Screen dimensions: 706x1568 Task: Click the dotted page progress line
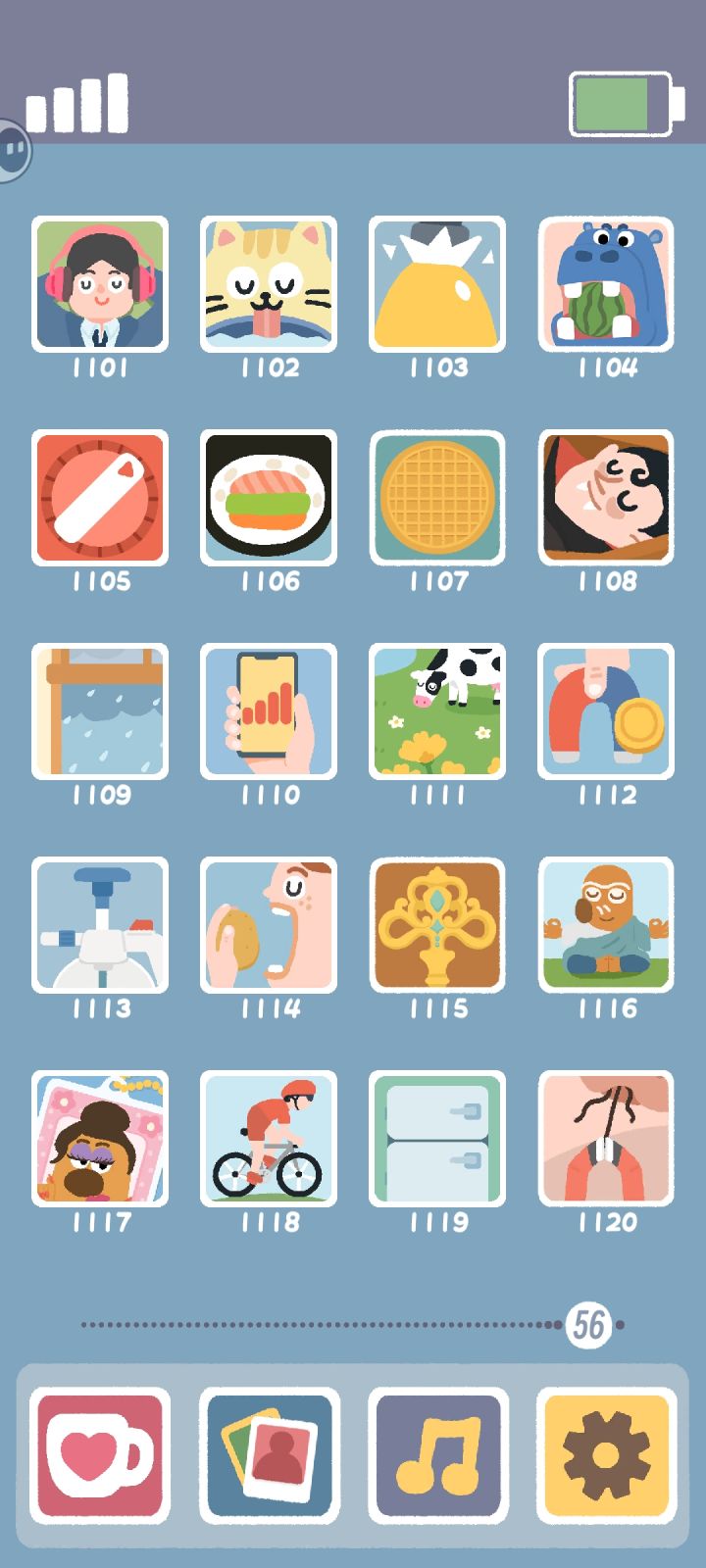(x=314, y=1322)
